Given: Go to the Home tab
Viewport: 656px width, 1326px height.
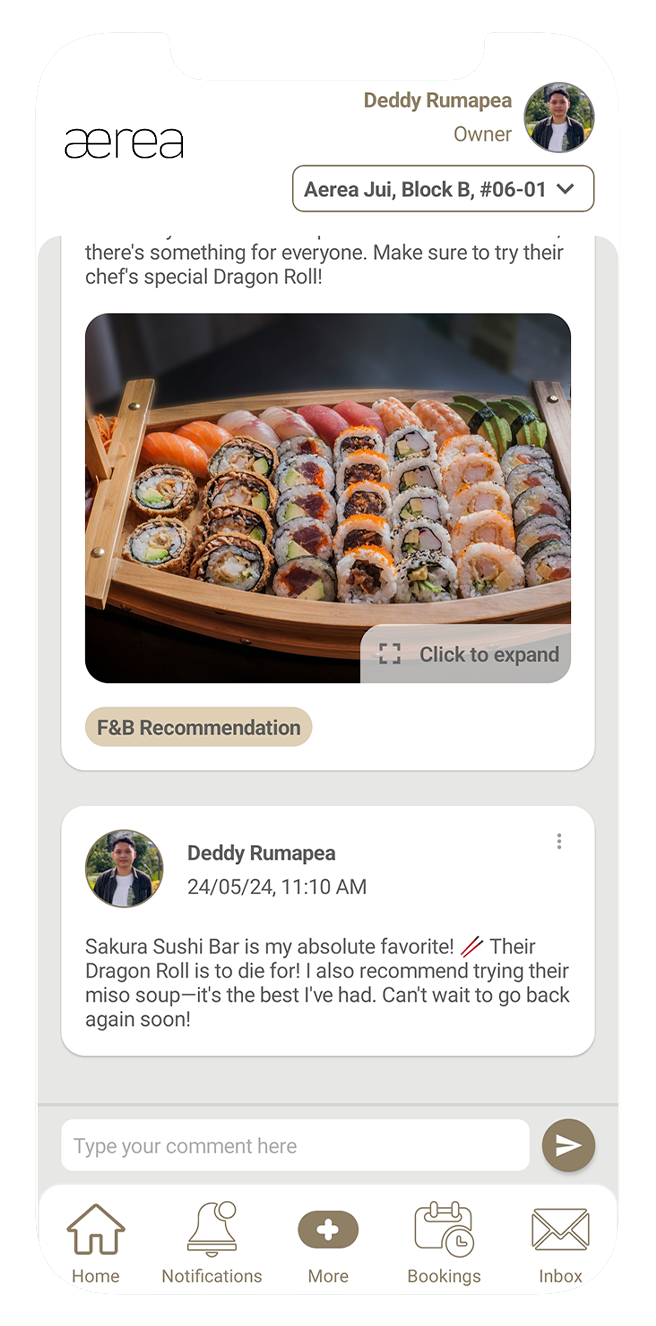Looking at the screenshot, I should point(96,1243).
